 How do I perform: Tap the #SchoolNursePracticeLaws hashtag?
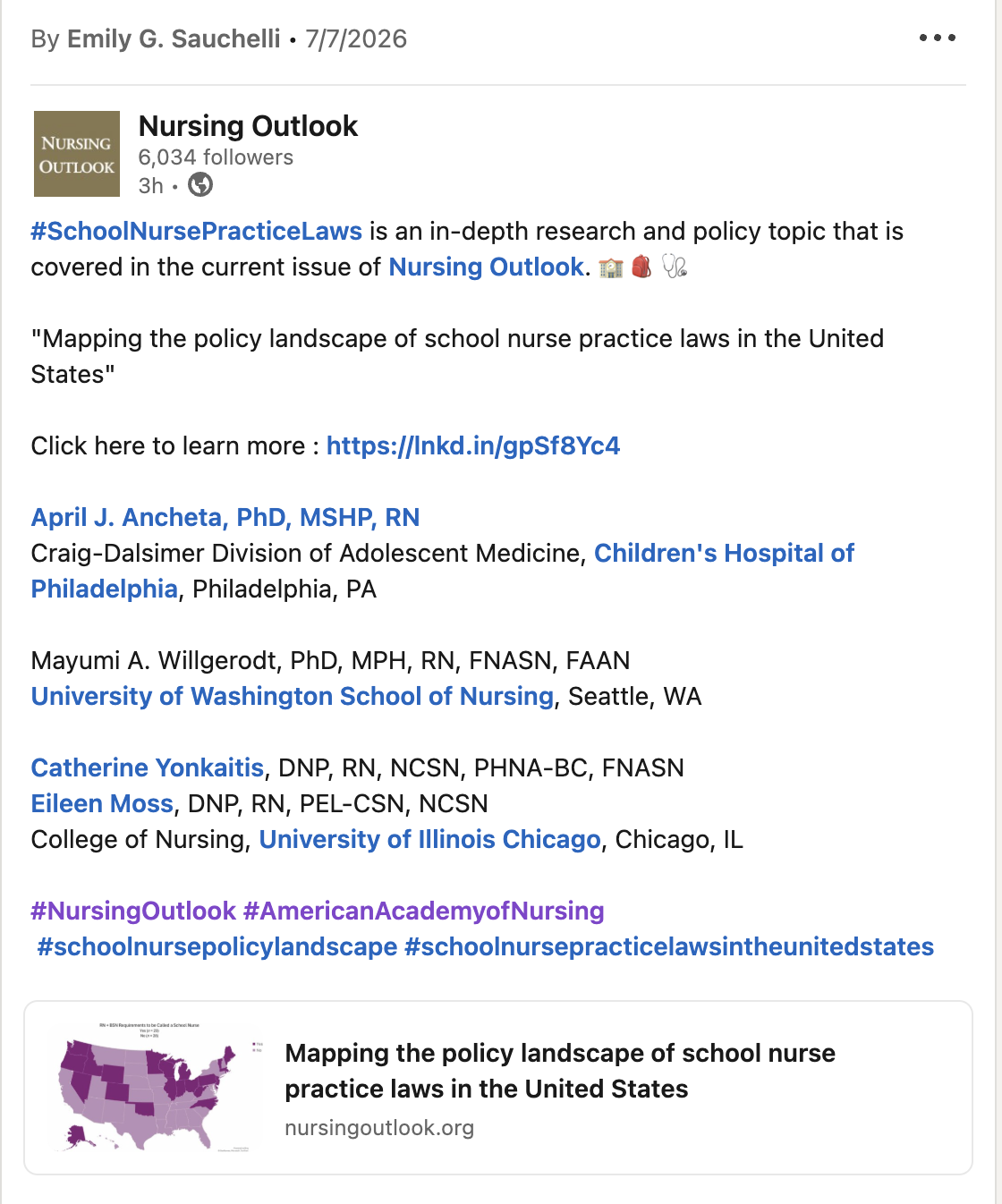click(x=197, y=232)
